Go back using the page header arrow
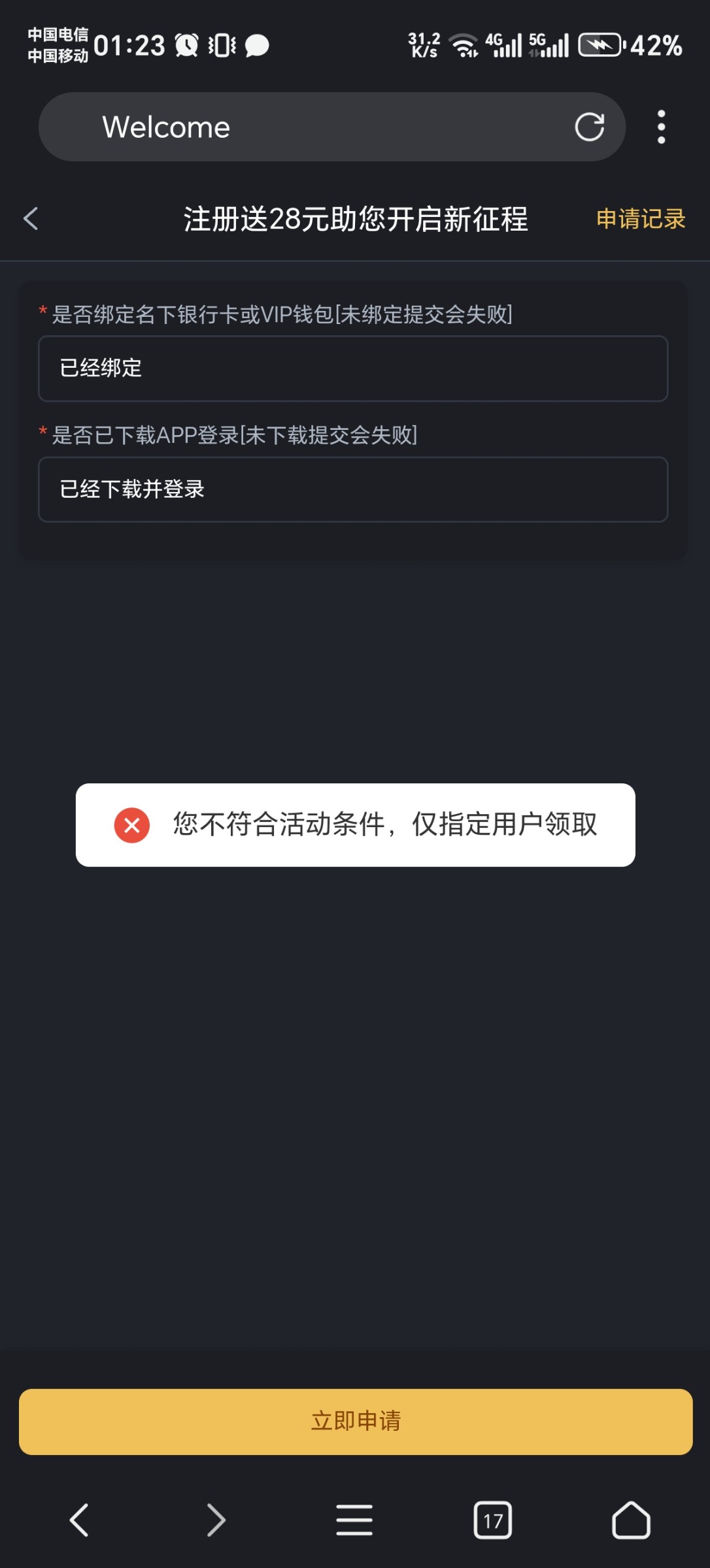710x1568 pixels. [31, 218]
